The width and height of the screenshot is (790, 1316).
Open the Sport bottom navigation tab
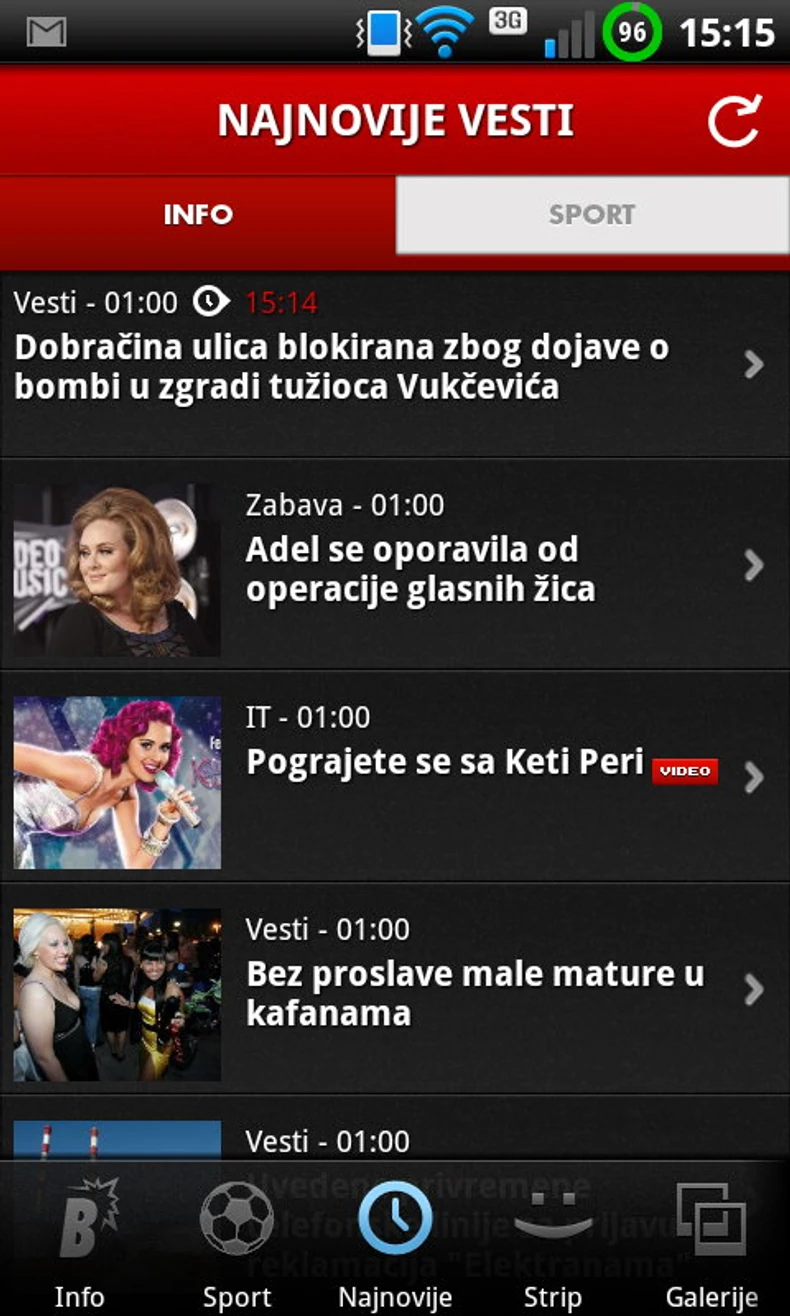pos(237,1240)
